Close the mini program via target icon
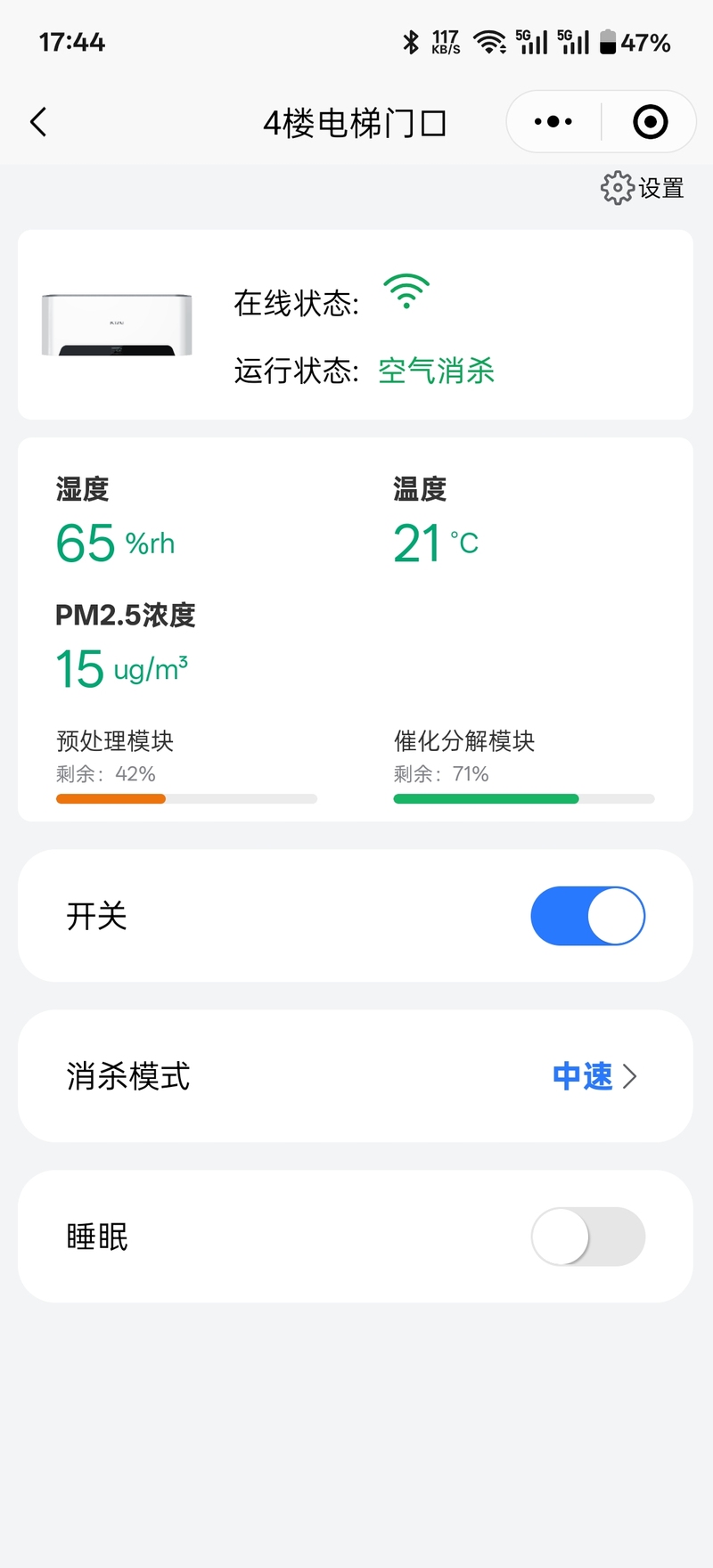This screenshot has width=713, height=1568. coord(650,122)
